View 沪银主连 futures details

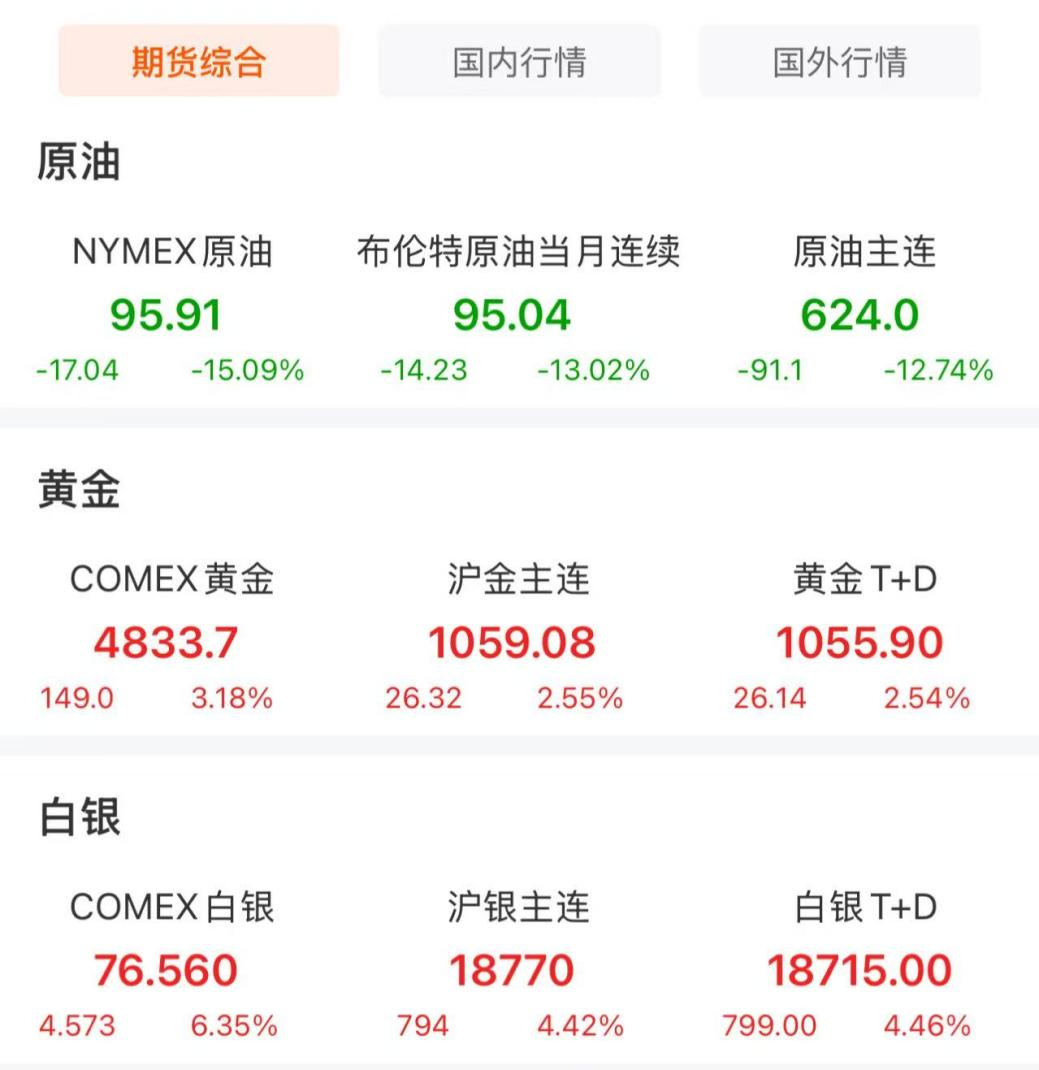coord(517,968)
